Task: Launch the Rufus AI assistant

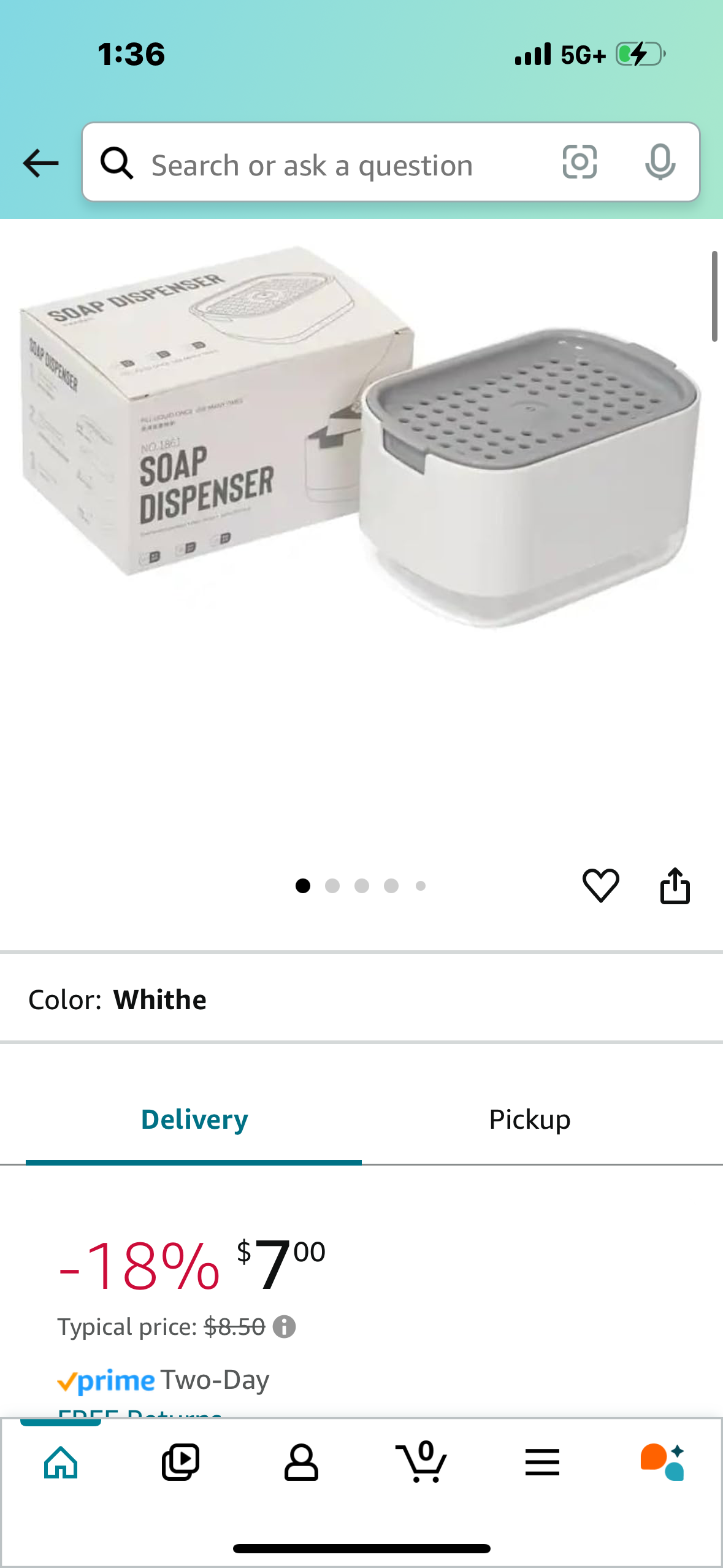Action: pyautogui.click(x=662, y=1462)
